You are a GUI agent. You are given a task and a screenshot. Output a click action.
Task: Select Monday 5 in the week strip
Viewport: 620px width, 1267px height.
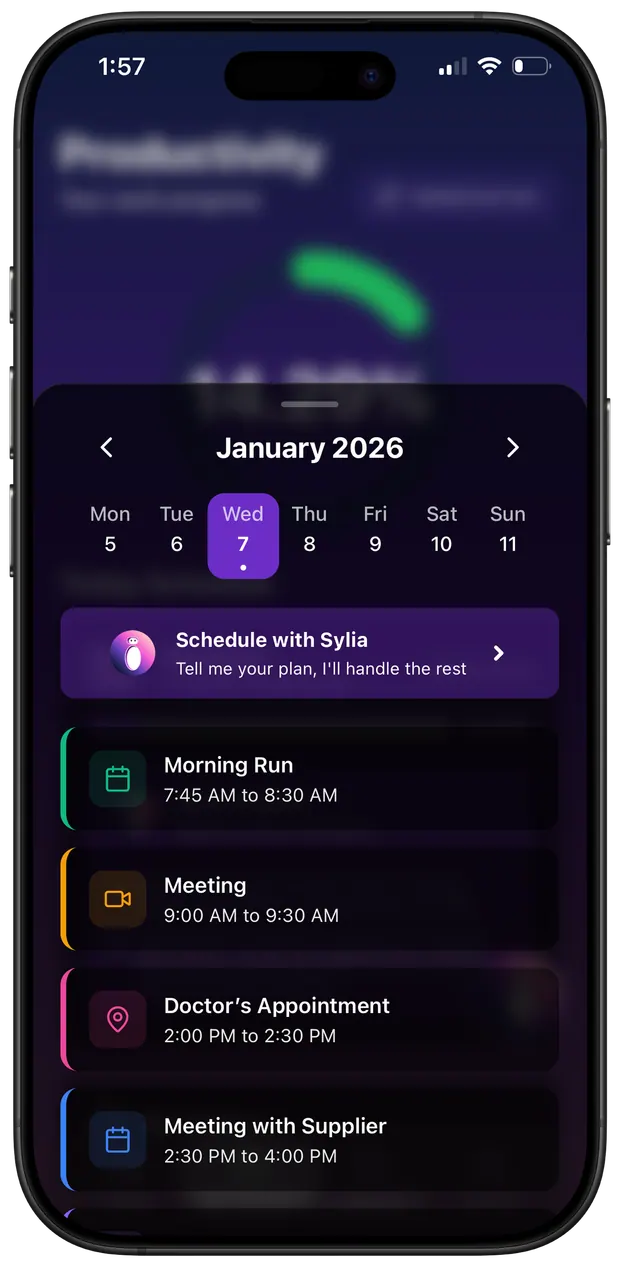tap(110, 530)
